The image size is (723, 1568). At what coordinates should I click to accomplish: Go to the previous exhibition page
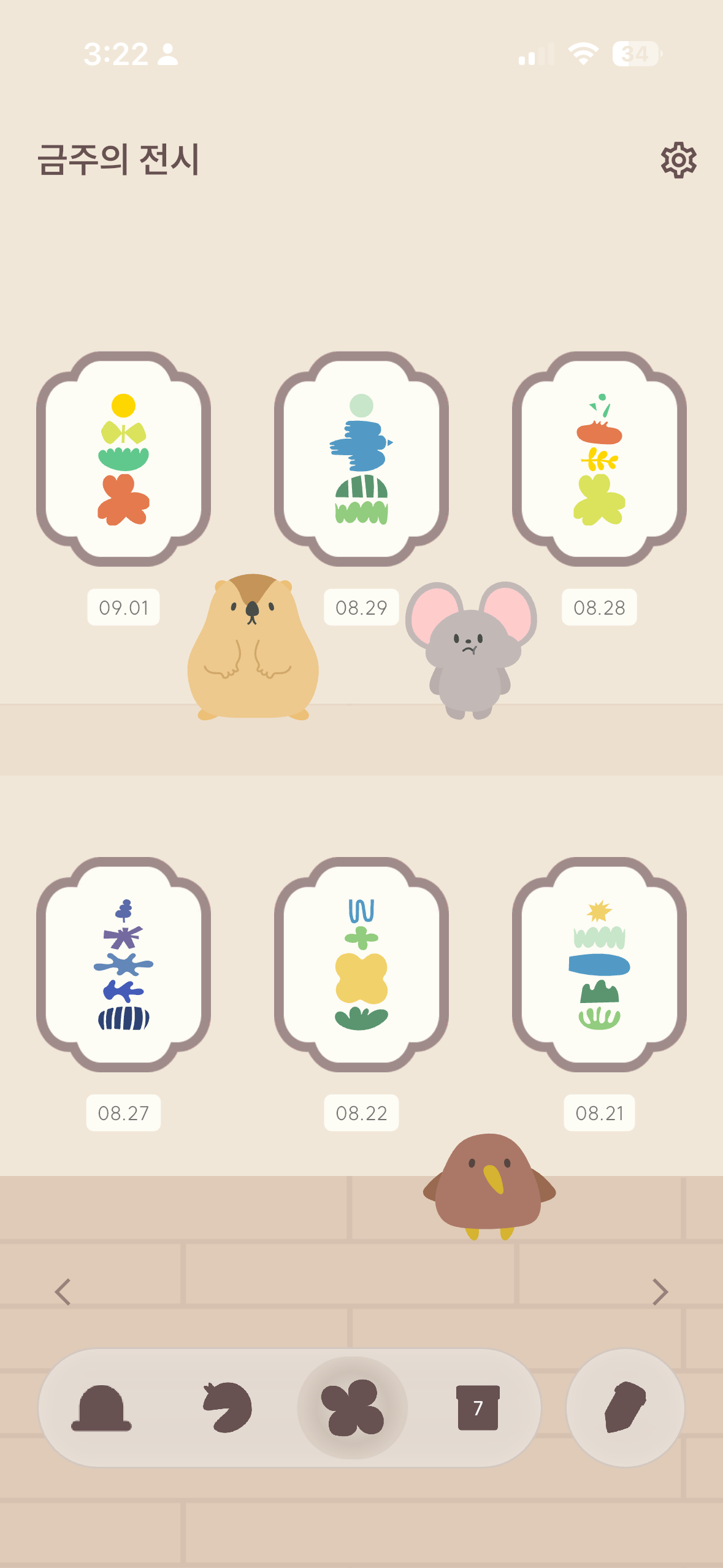click(x=63, y=1292)
